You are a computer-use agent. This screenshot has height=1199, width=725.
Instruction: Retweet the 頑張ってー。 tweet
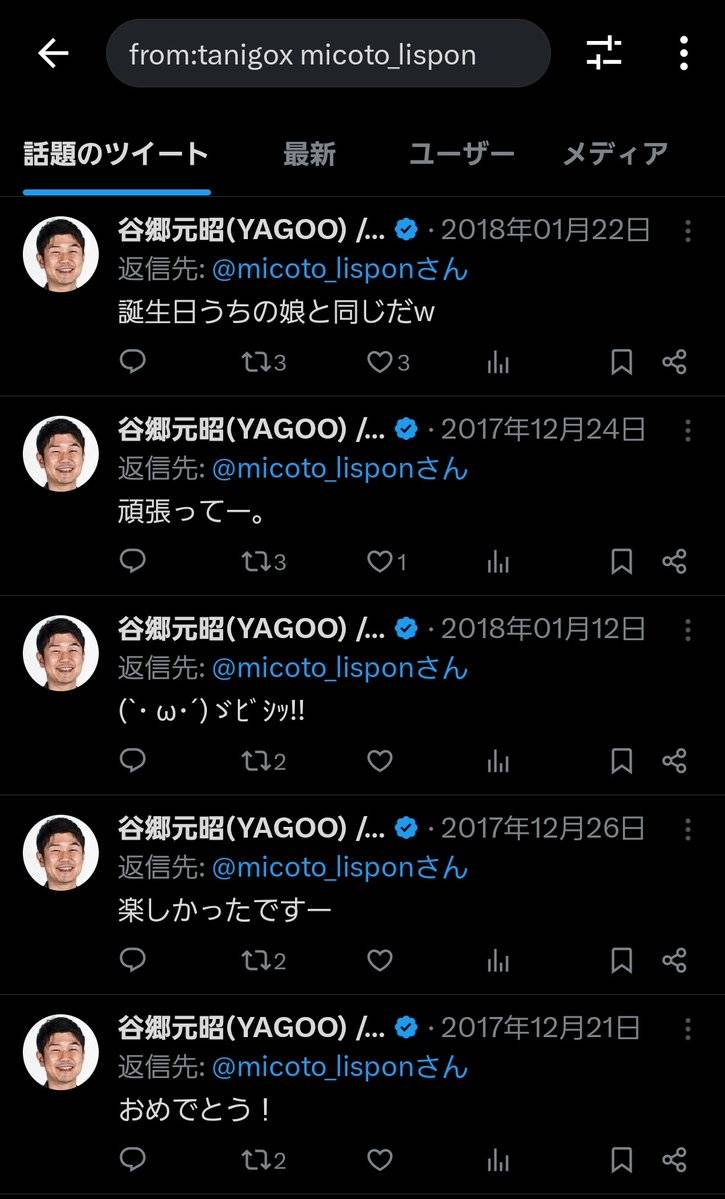tap(255, 562)
